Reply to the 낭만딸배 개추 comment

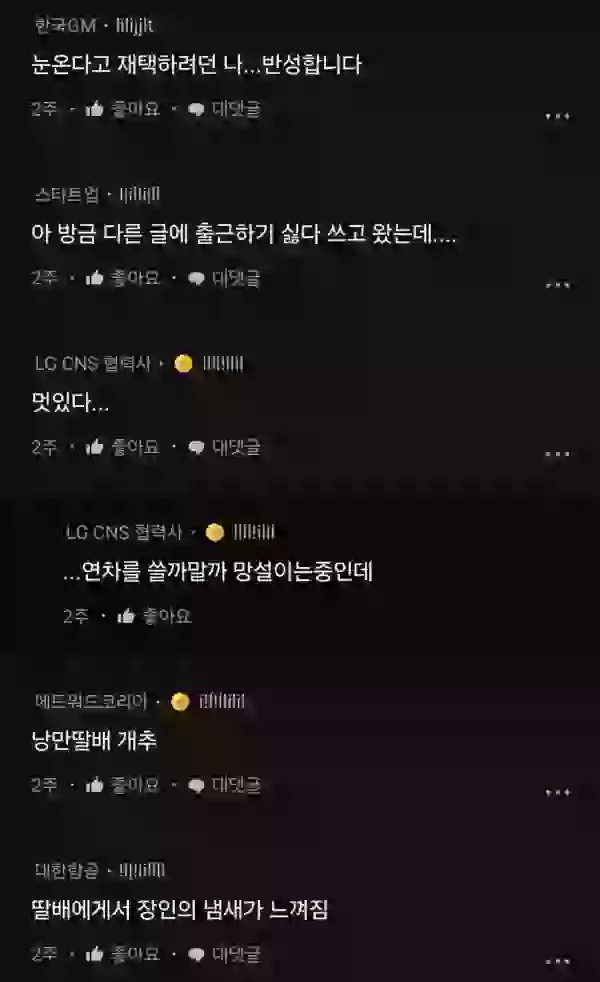(224, 785)
